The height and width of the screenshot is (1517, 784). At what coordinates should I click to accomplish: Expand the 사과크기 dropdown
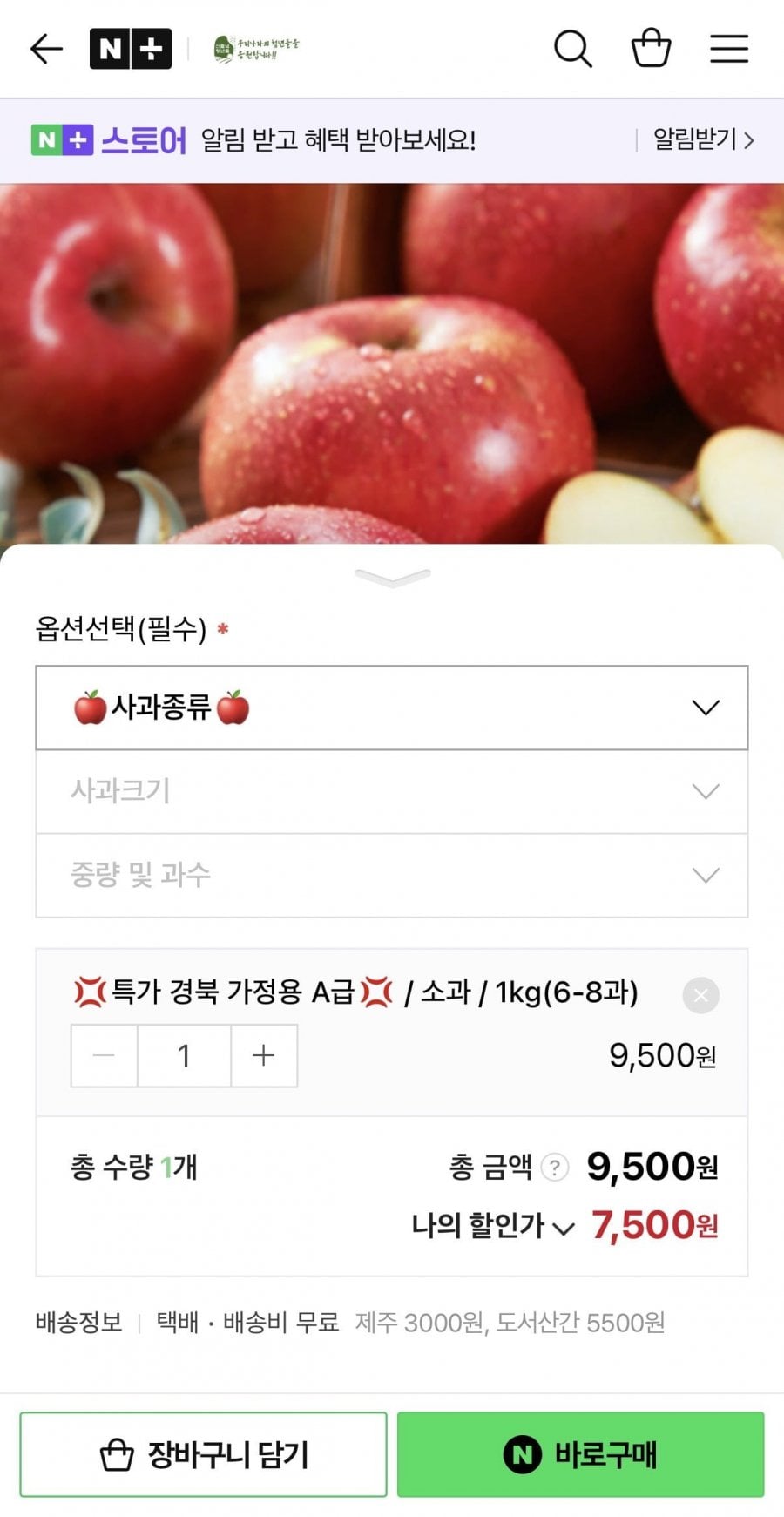click(392, 791)
